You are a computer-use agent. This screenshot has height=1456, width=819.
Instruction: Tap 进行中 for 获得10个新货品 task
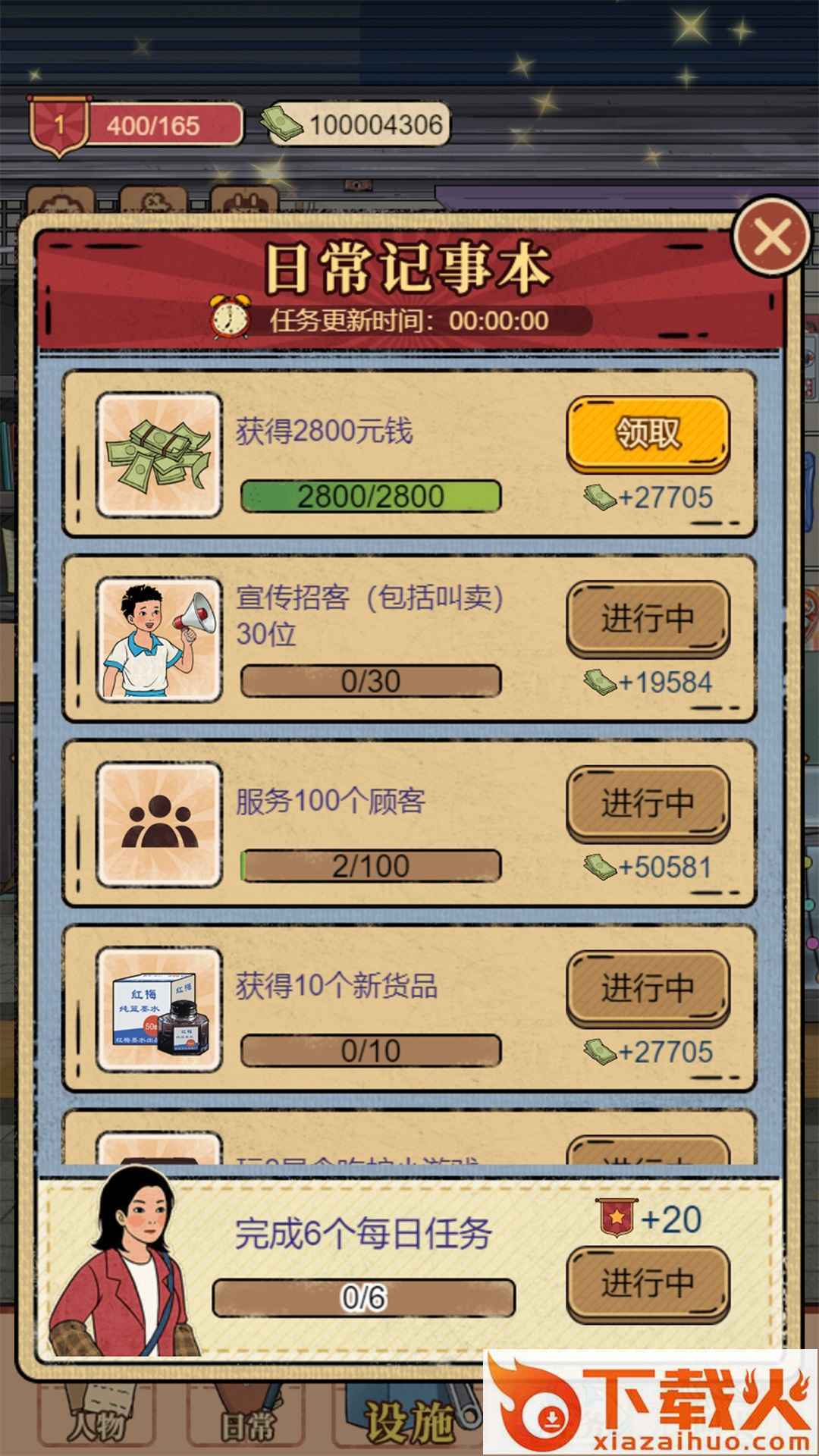[648, 988]
